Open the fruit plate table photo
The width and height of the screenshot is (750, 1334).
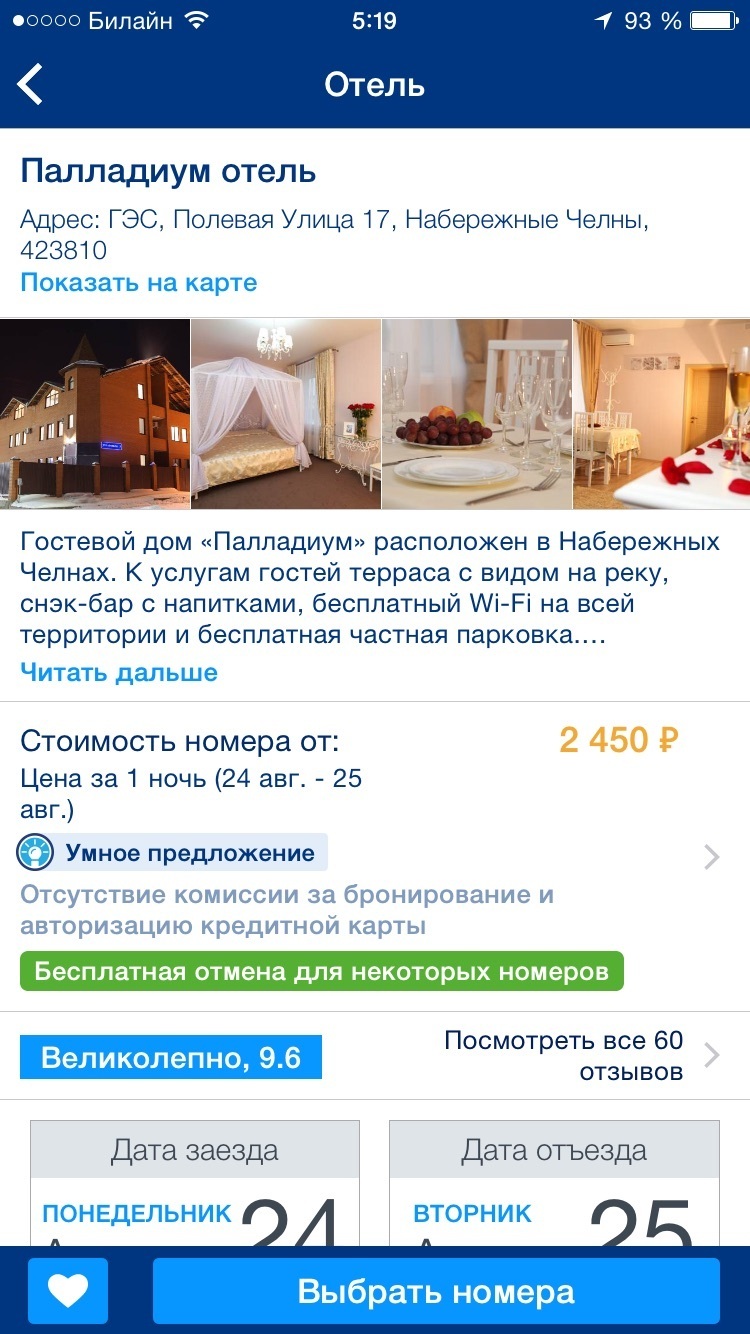tap(477, 414)
